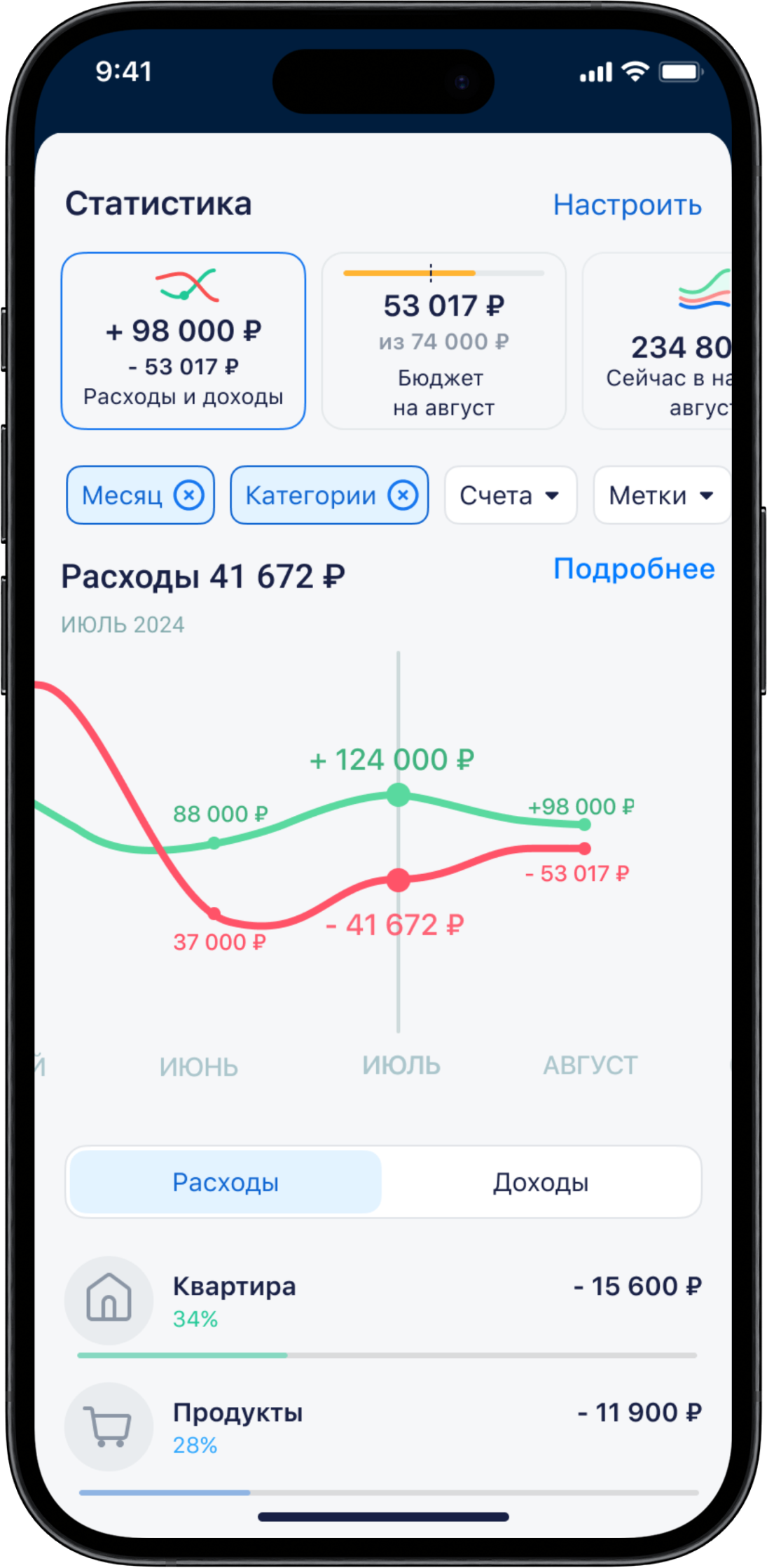Select the Расходы и доходы card
767x1568 pixels.
point(184,341)
